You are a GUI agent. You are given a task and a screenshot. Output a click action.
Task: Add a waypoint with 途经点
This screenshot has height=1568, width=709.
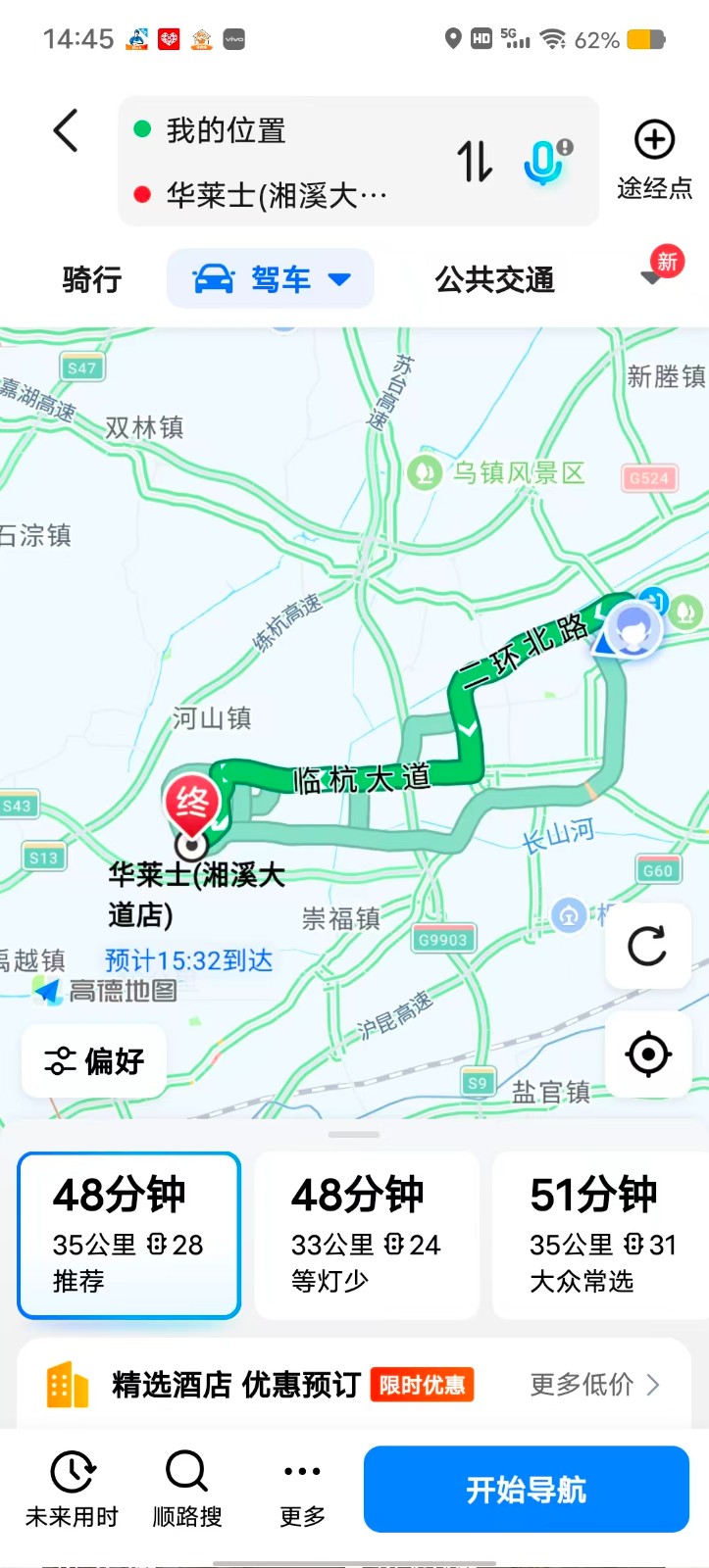coord(654,160)
